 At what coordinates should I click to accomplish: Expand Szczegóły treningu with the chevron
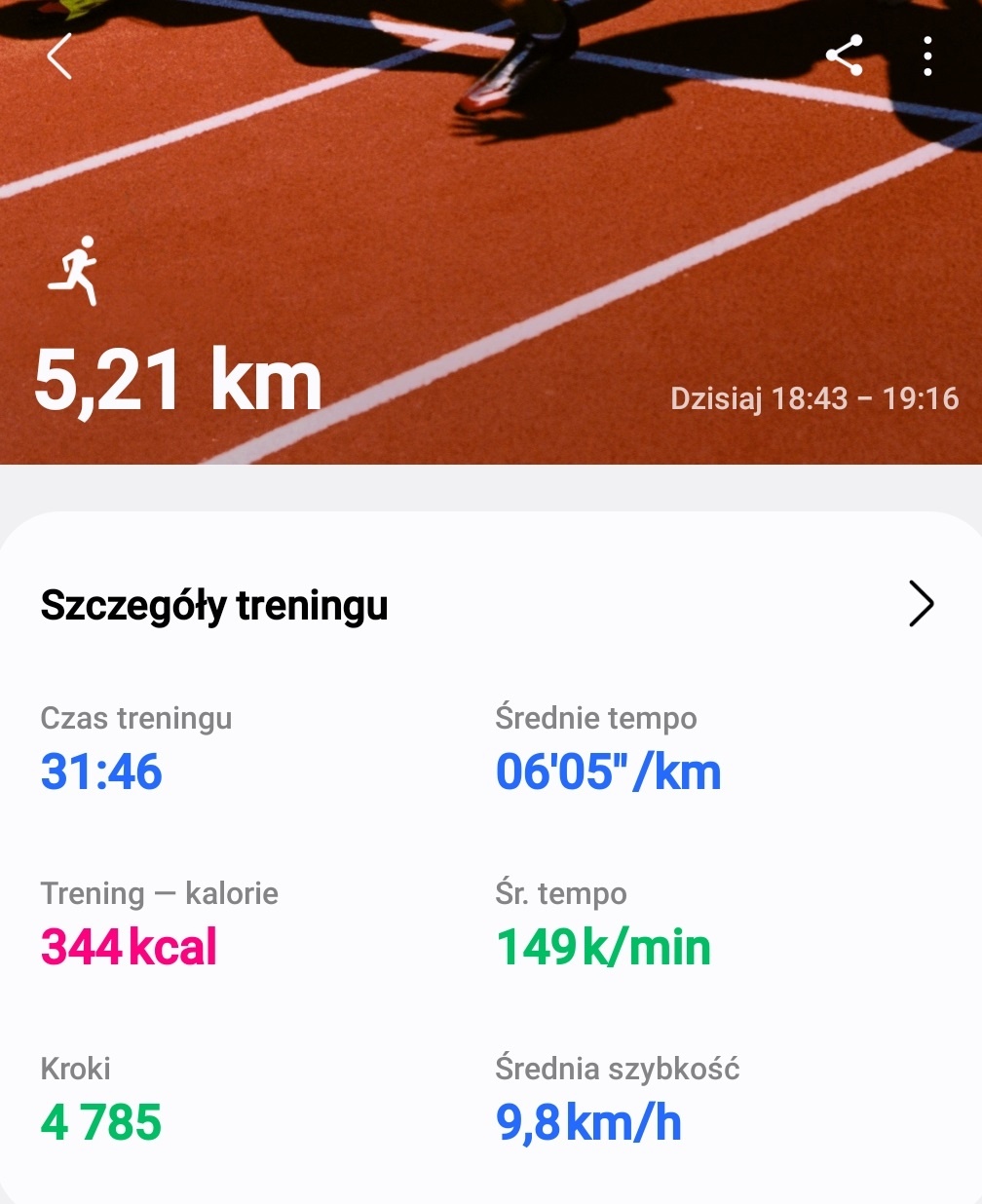tap(921, 604)
